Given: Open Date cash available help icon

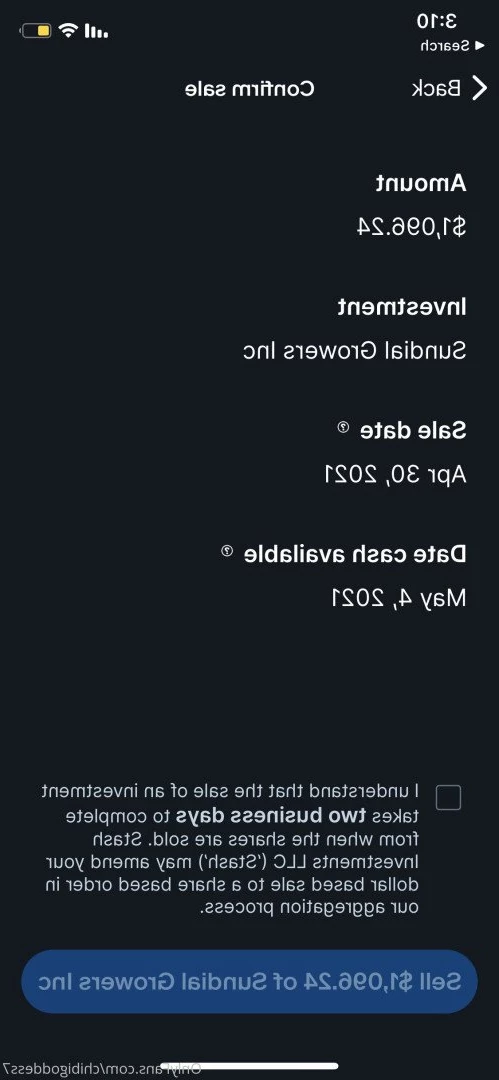Looking at the screenshot, I should coord(227,551).
